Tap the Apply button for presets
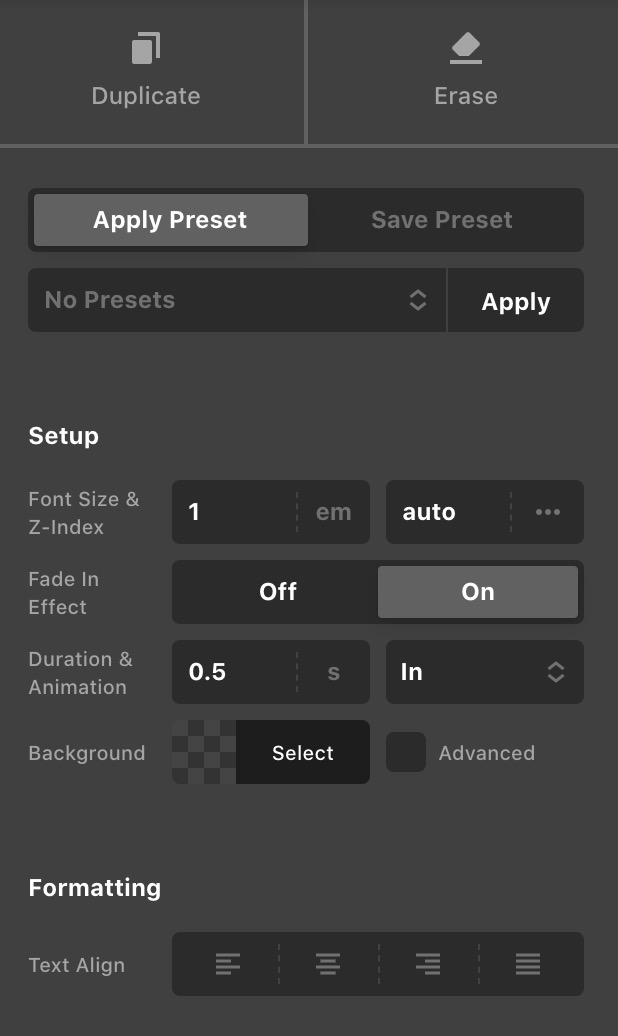 pyautogui.click(x=516, y=300)
